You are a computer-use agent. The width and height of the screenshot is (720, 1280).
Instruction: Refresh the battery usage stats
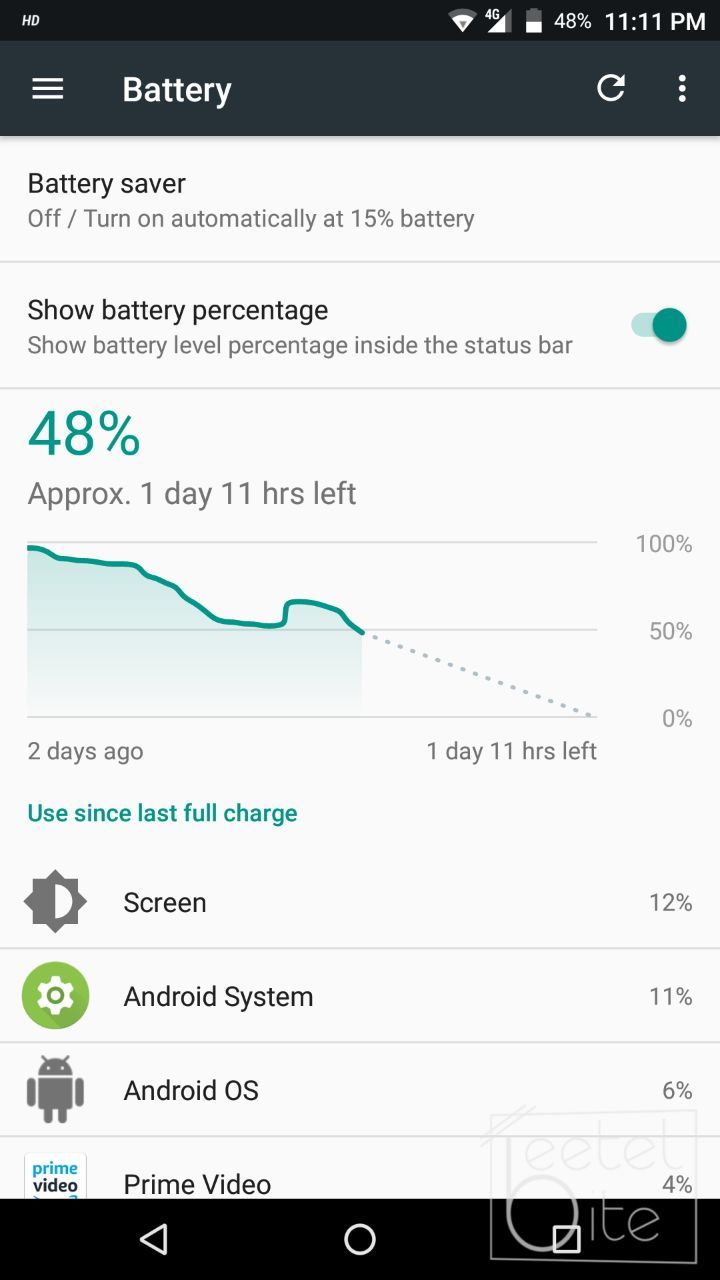coord(611,89)
